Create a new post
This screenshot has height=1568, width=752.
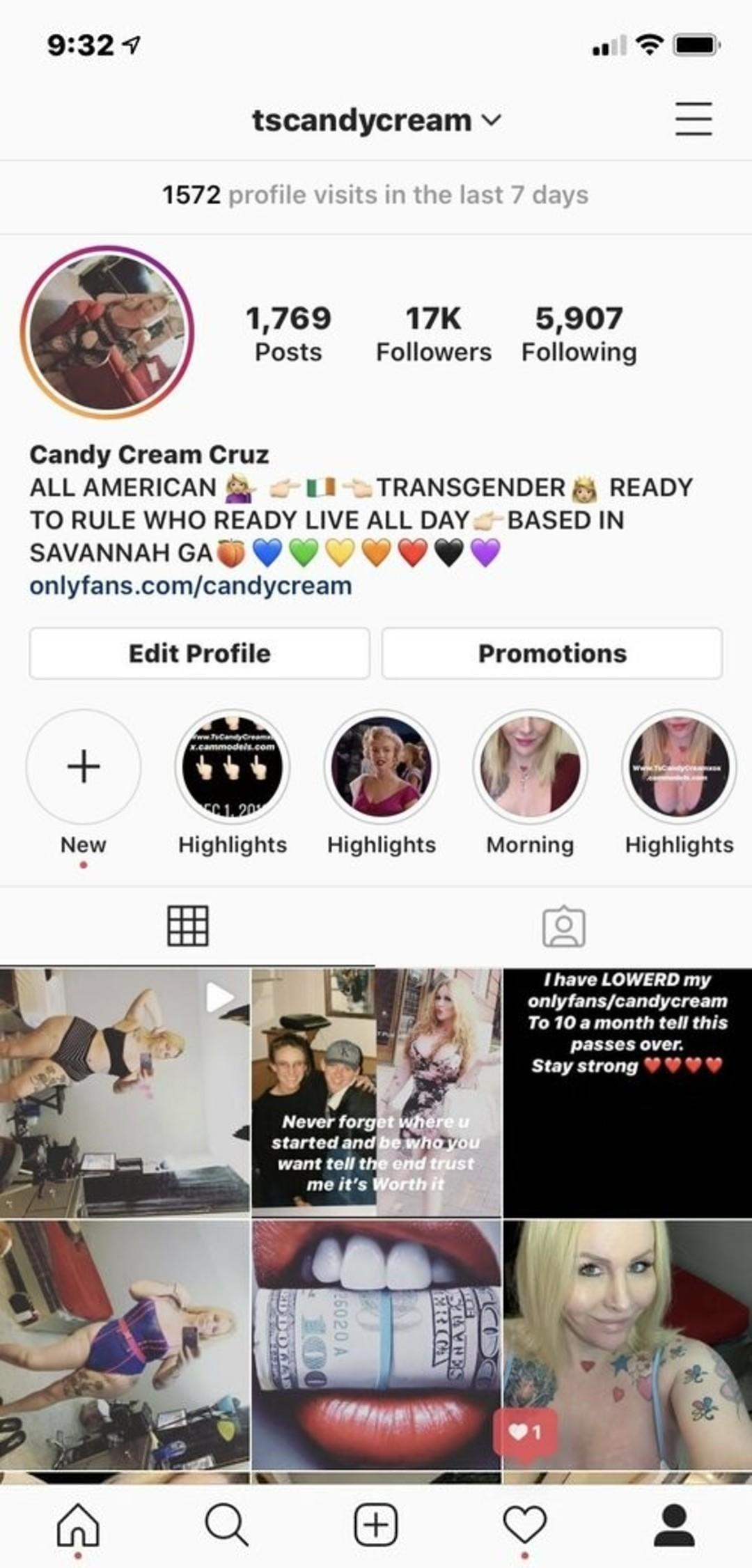pyautogui.click(x=376, y=1523)
